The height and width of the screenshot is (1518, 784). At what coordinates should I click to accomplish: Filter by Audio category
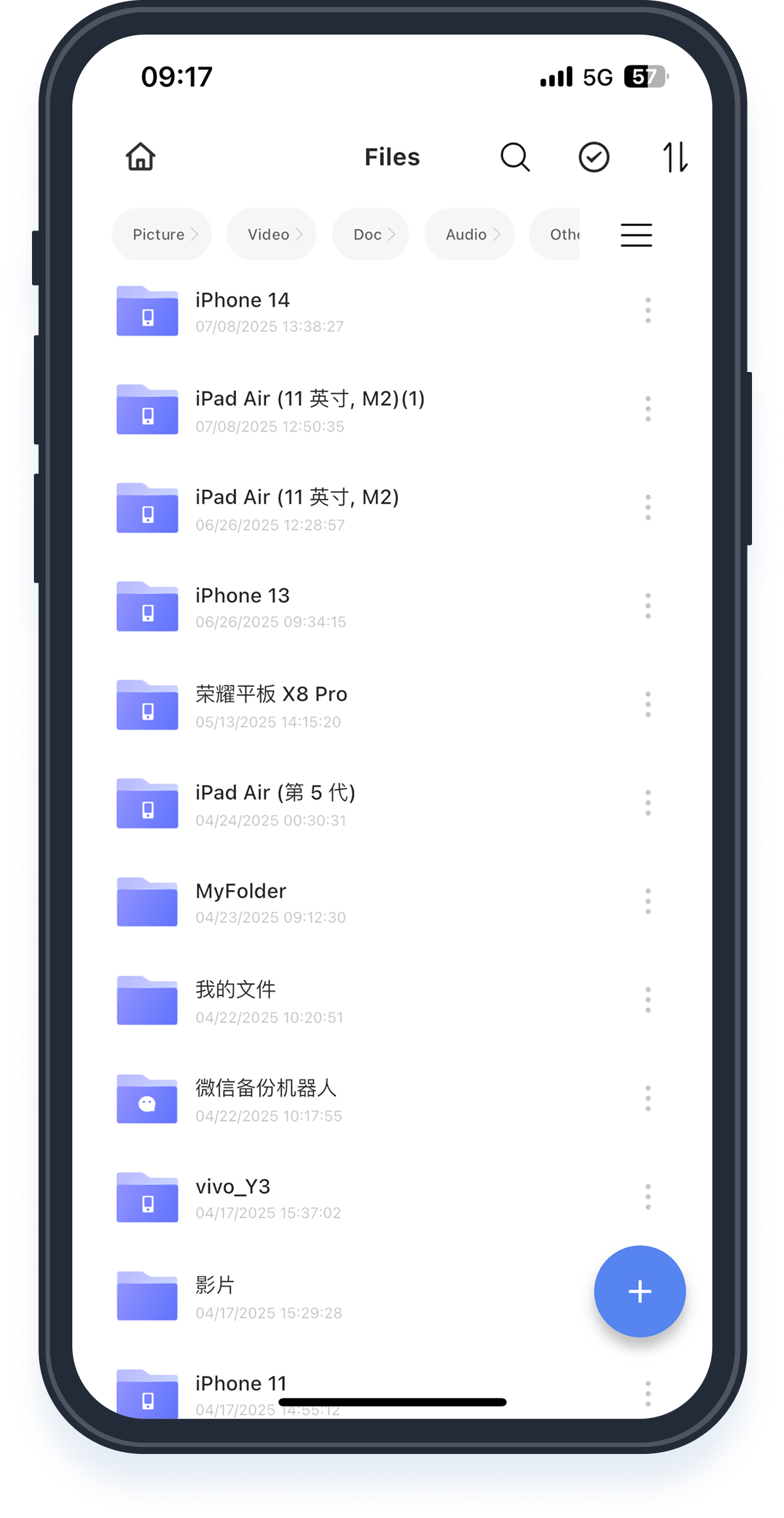(x=469, y=234)
